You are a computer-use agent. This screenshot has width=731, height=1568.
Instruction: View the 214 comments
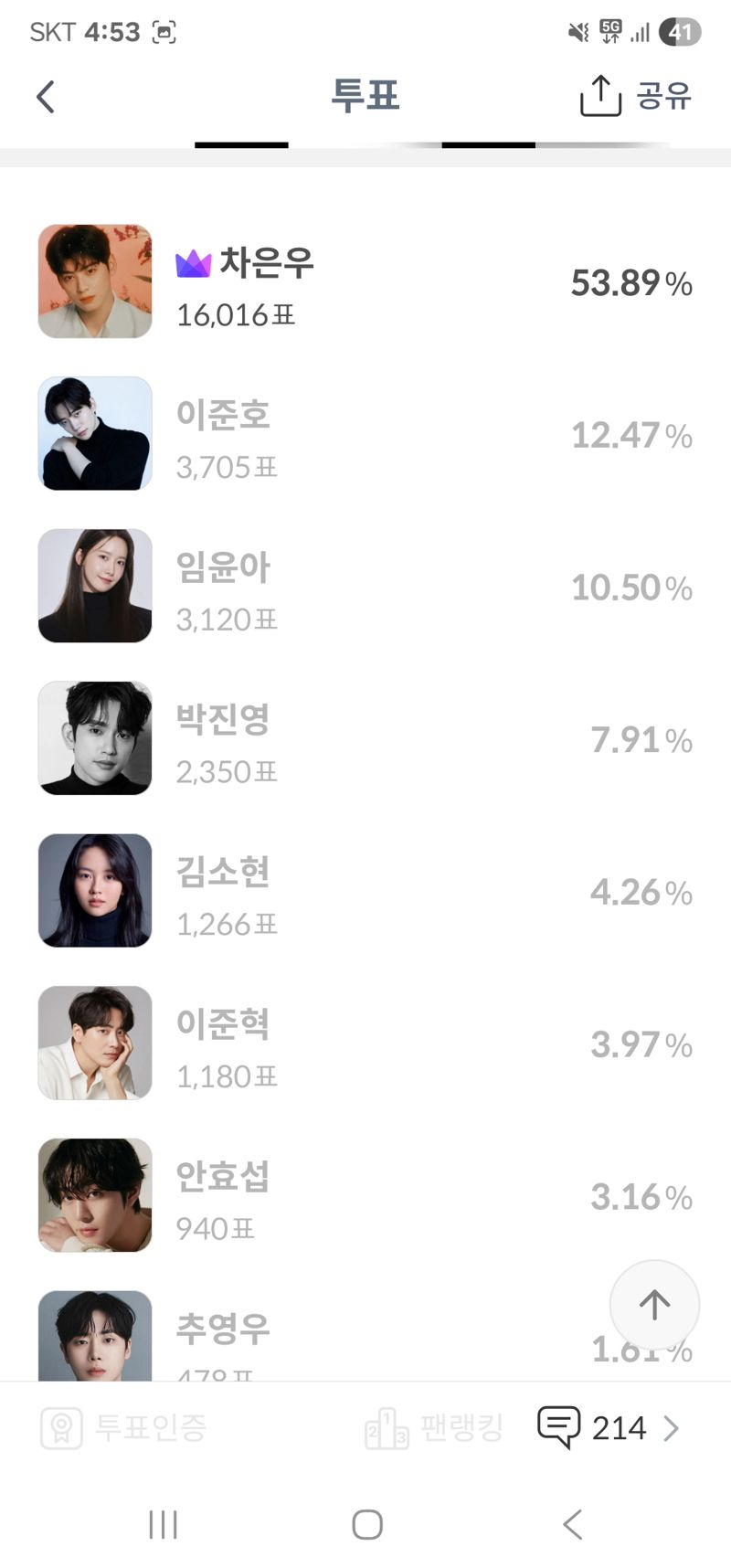[609, 1427]
